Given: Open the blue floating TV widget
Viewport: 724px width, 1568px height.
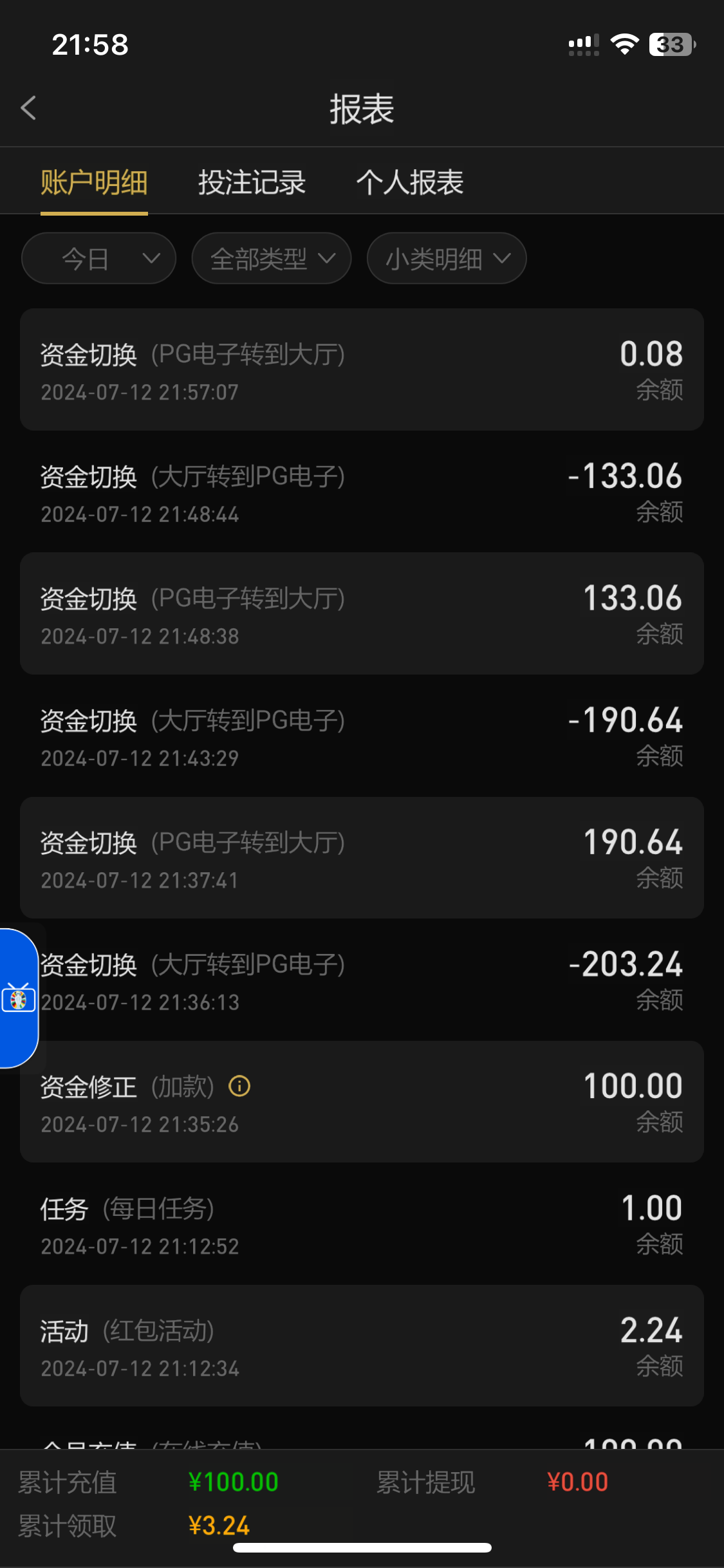Looking at the screenshot, I should (18, 998).
